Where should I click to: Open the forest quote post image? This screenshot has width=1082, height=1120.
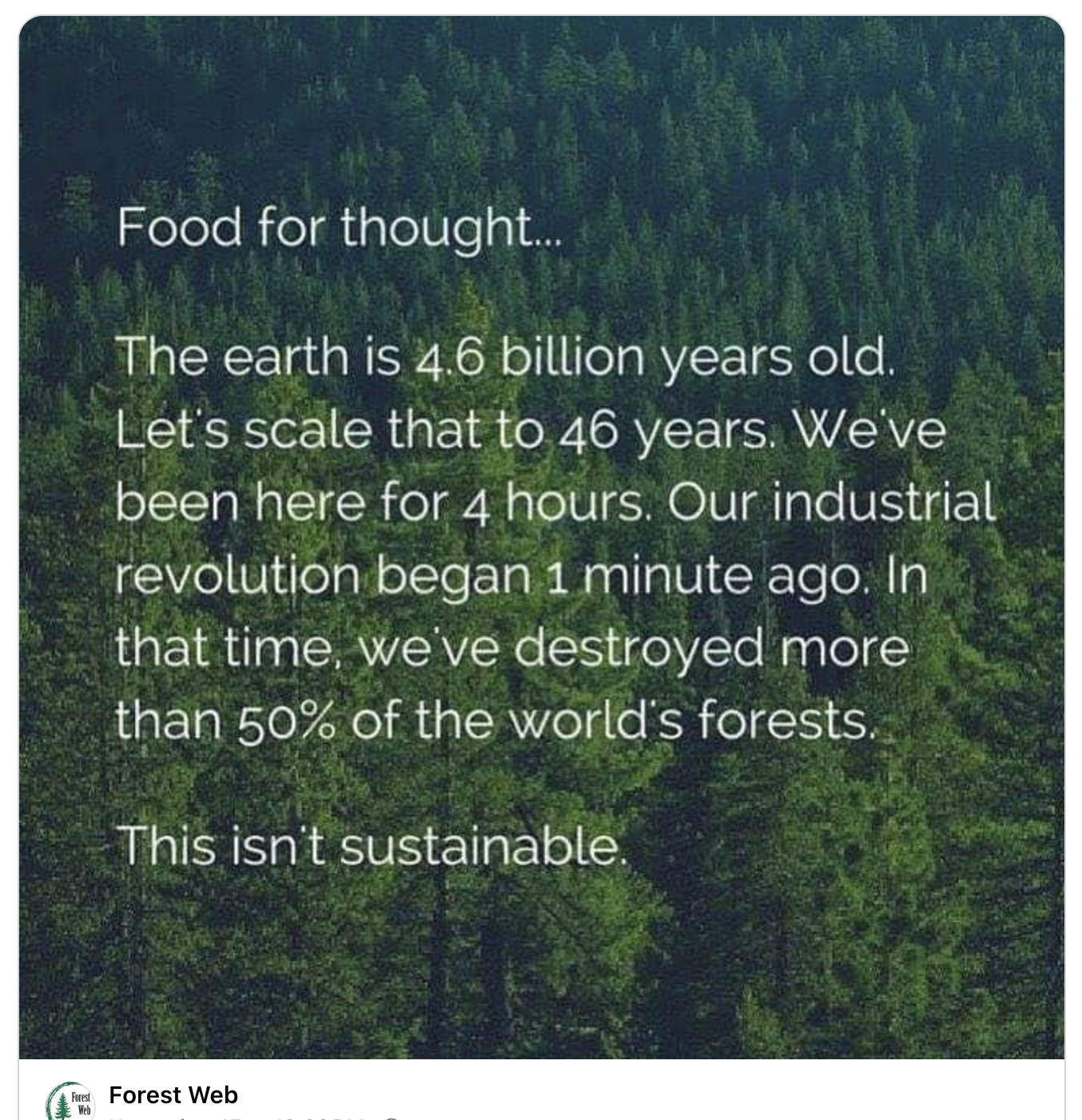[x=541, y=537]
